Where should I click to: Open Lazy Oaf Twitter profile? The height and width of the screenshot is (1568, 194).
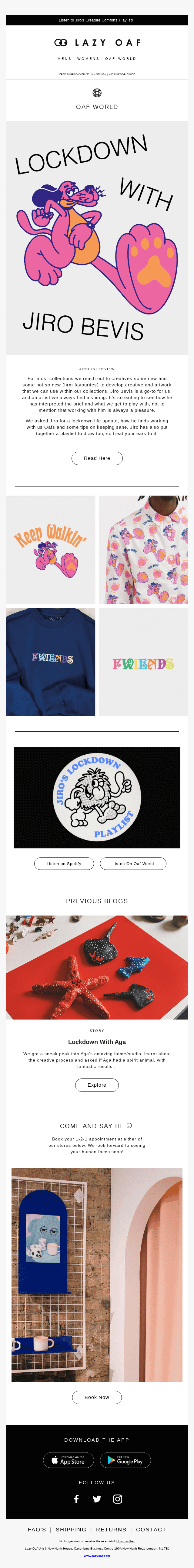[97, 1498]
